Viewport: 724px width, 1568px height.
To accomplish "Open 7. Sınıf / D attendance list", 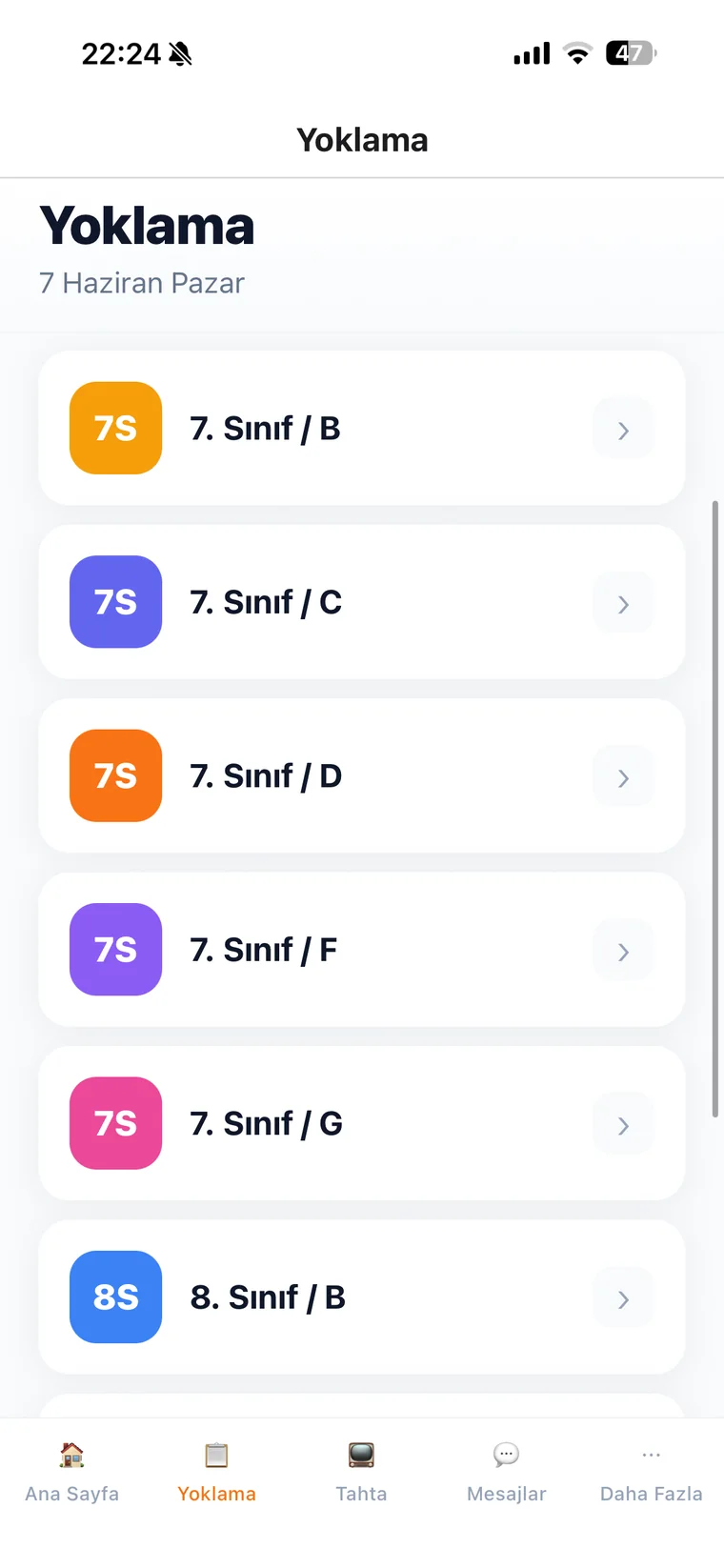I will click(362, 775).
